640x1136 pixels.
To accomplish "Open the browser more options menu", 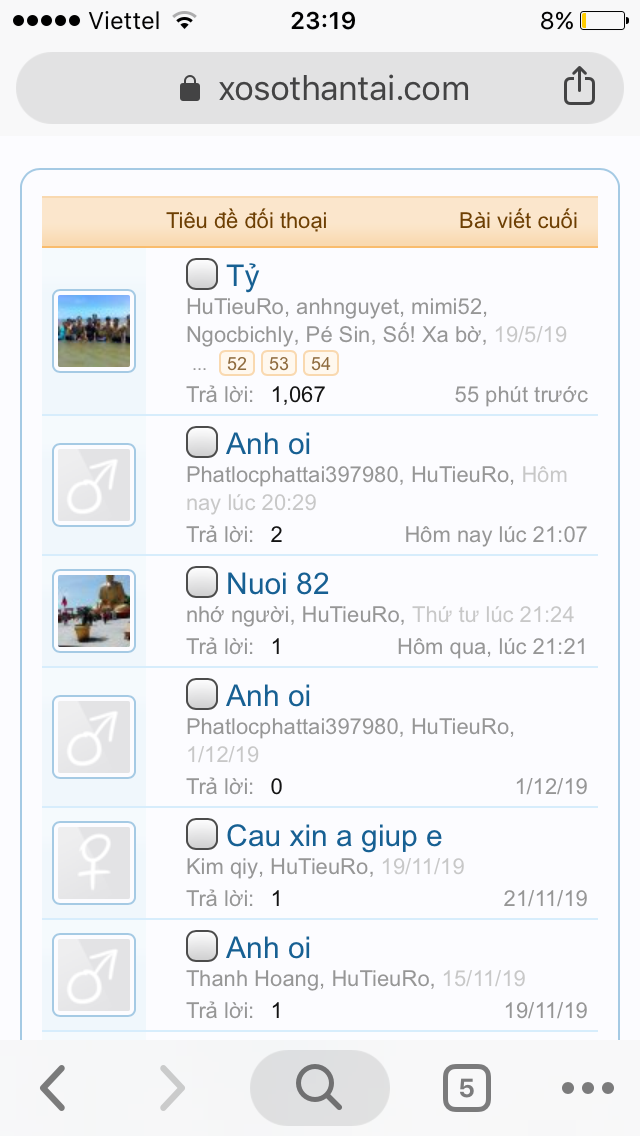I will (x=587, y=1088).
